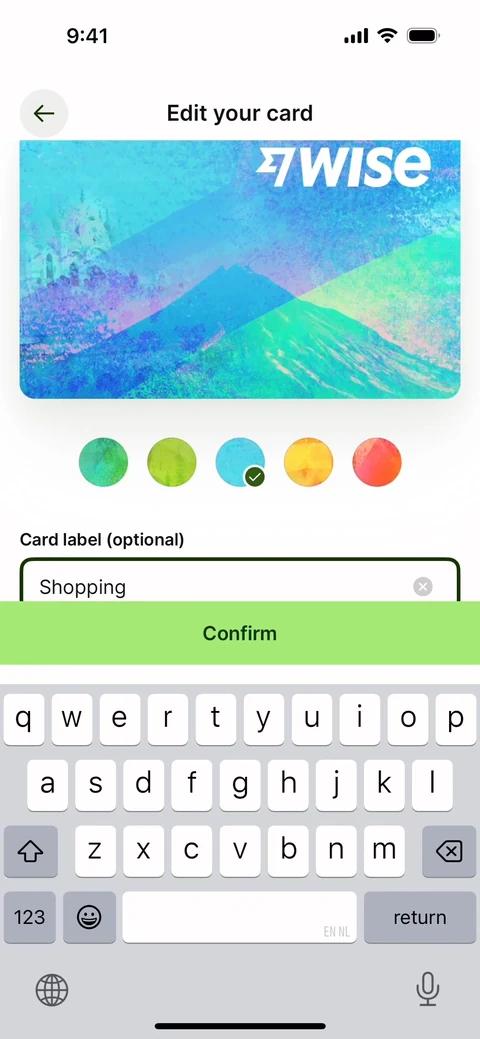Hit the keyboard backspace key
480x1039 pixels.
[x=449, y=851]
